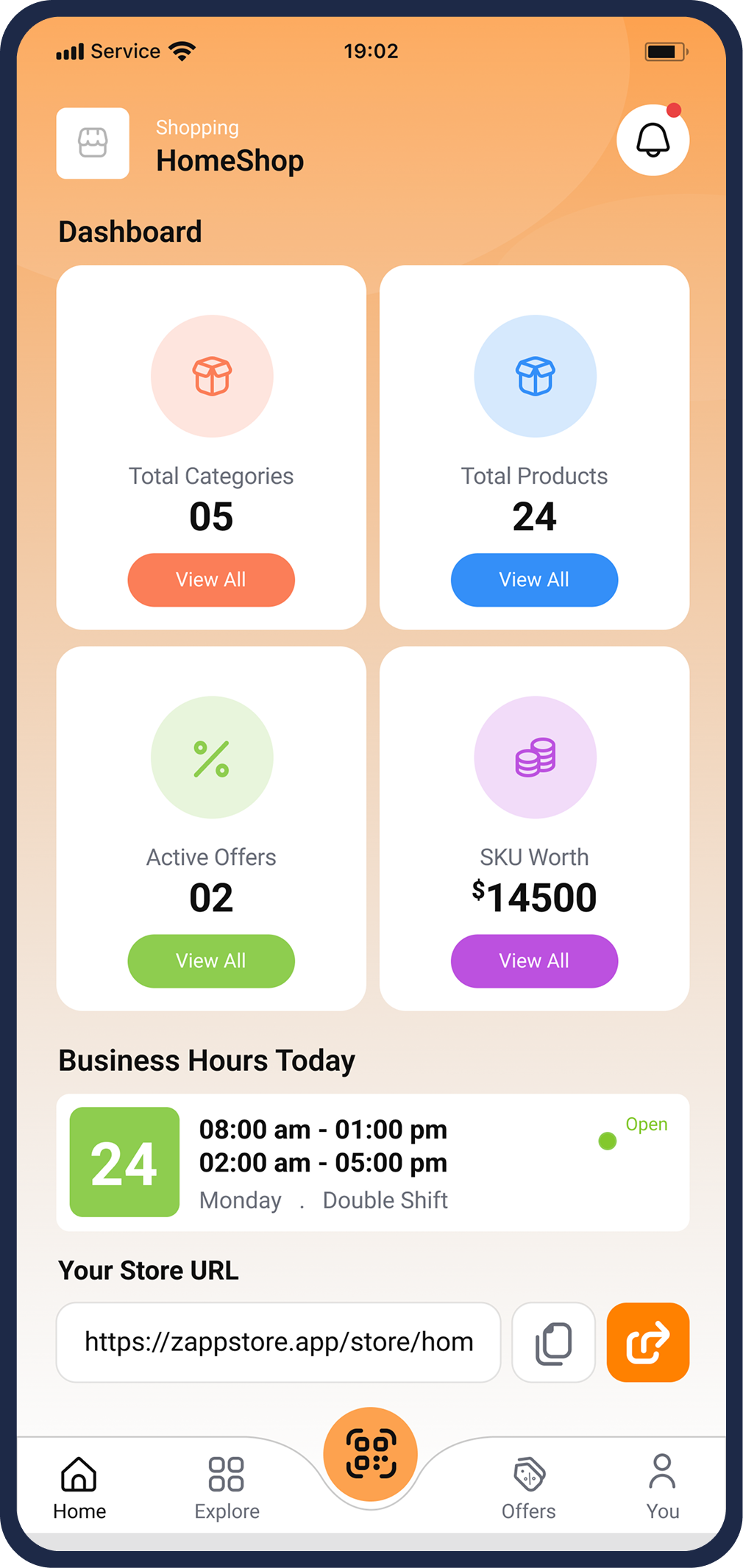The image size is (743, 1568).
Task: View all Active Offers
Action: tap(211, 961)
